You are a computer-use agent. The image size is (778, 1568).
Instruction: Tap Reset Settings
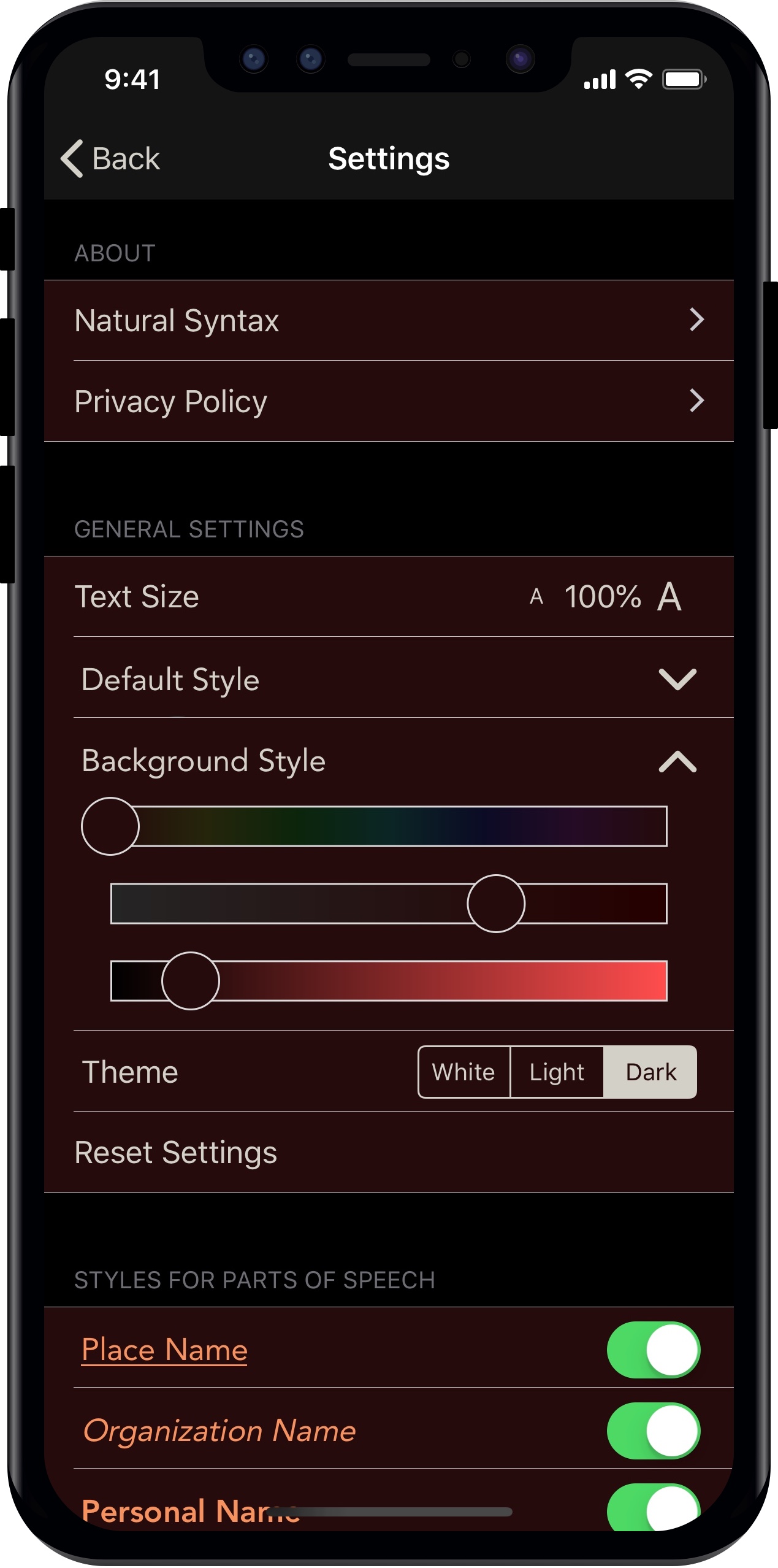click(176, 1153)
